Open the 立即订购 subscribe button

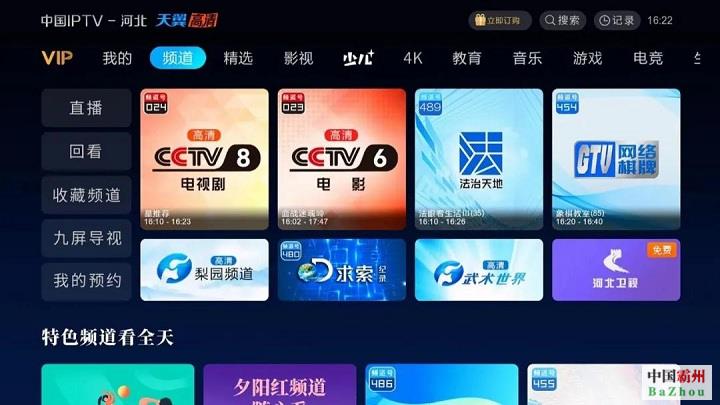point(499,20)
